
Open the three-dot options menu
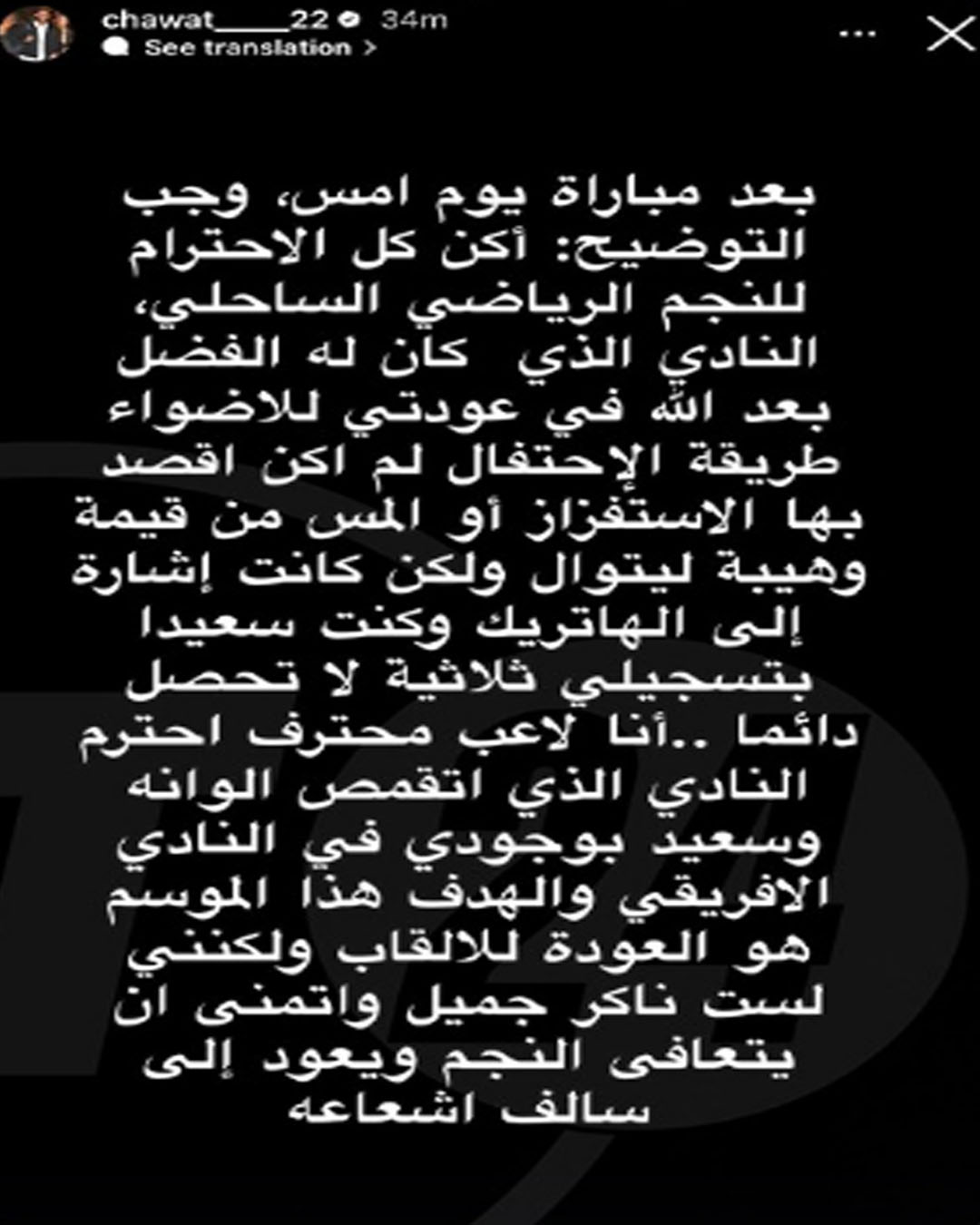pos(857,34)
